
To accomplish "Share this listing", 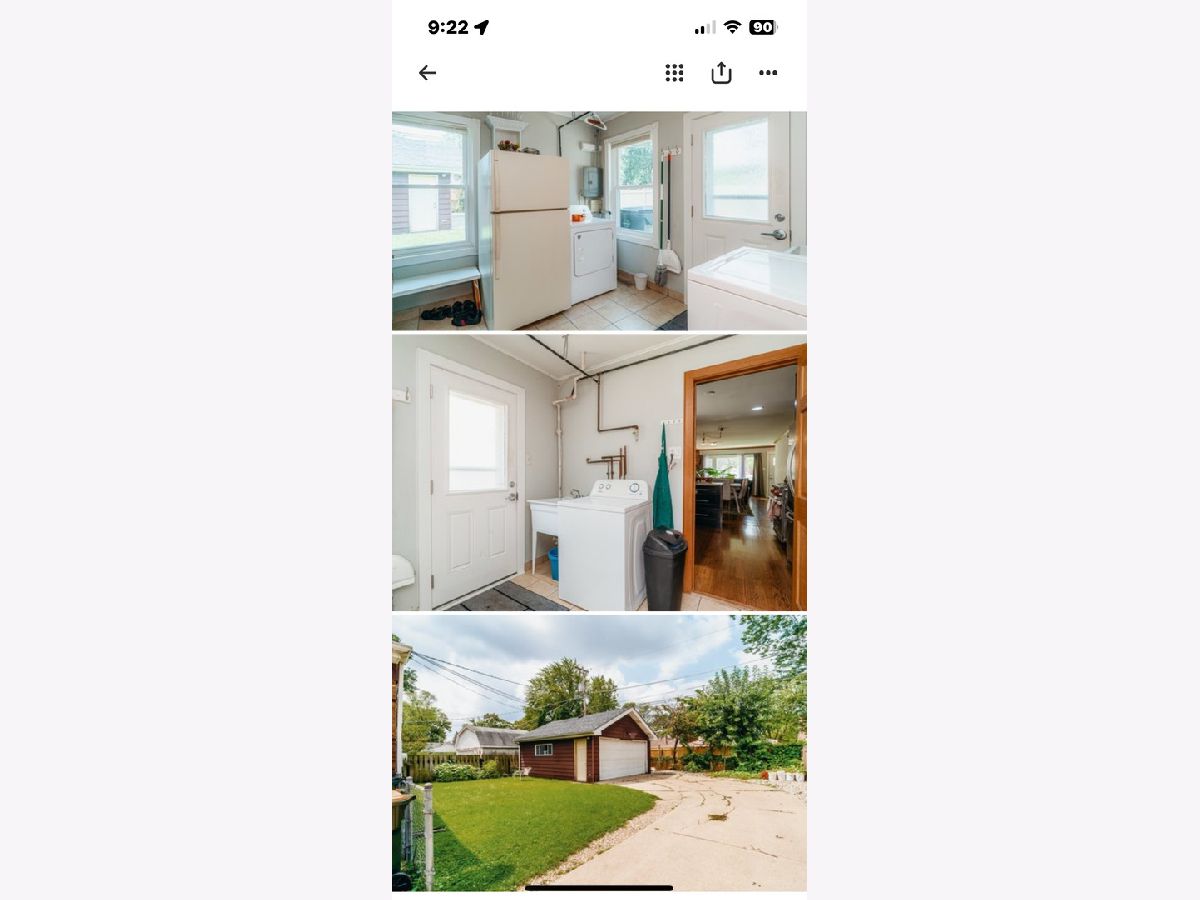I will [x=721, y=72].
